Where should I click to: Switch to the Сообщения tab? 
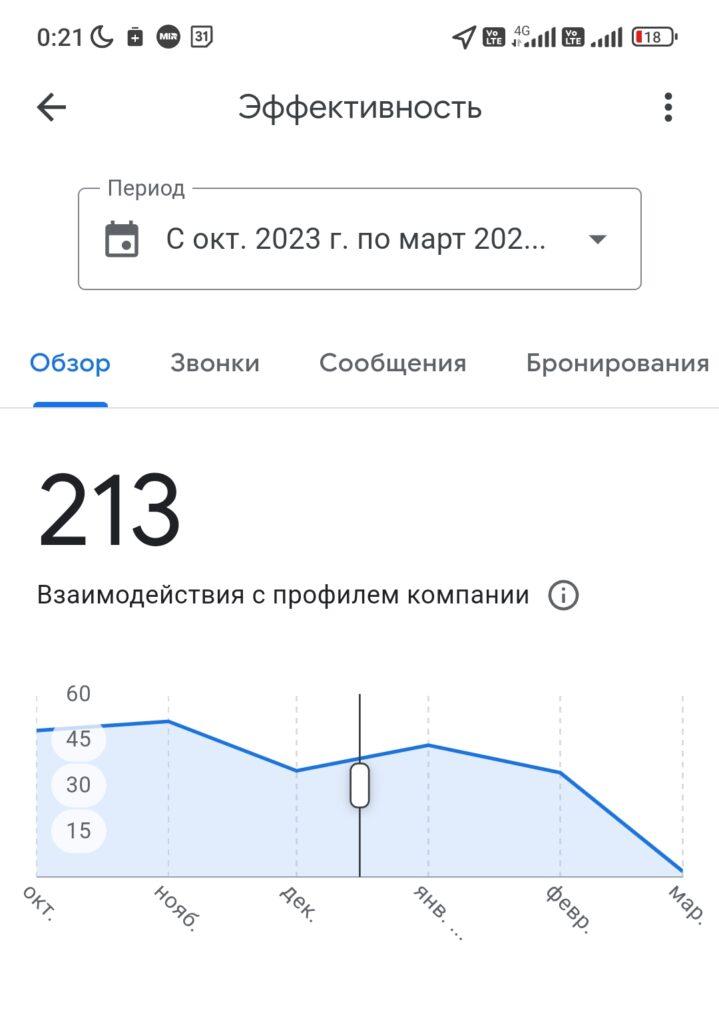tap(392, 363)
